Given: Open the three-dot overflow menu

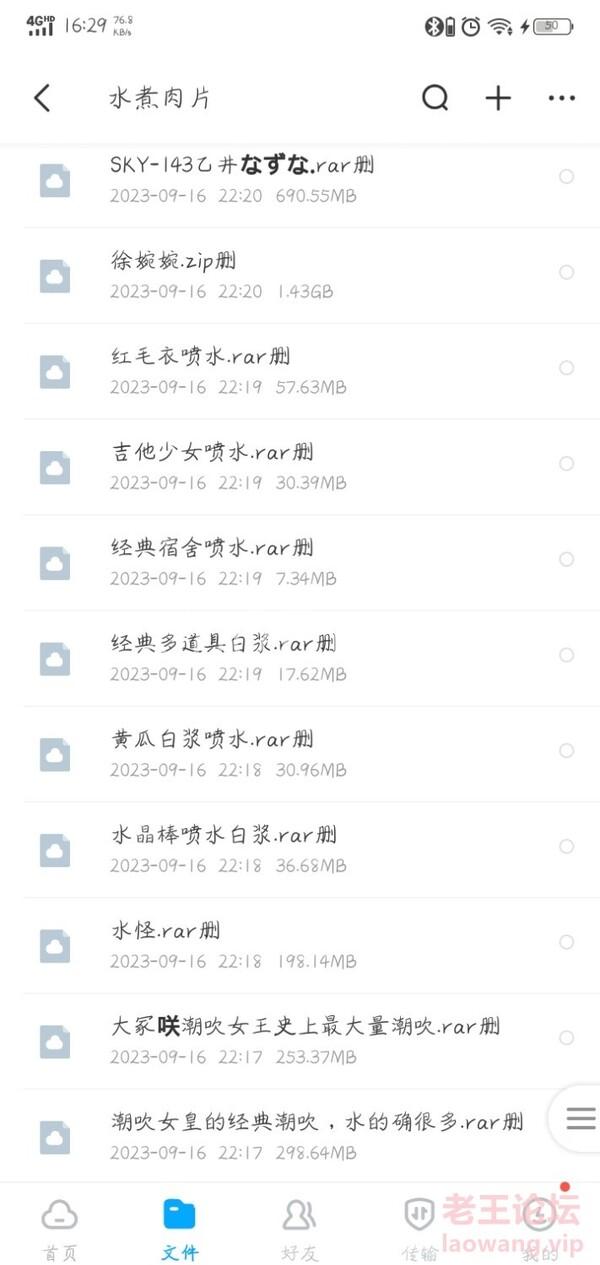Looking at the screenshot, I should point(562,98).
